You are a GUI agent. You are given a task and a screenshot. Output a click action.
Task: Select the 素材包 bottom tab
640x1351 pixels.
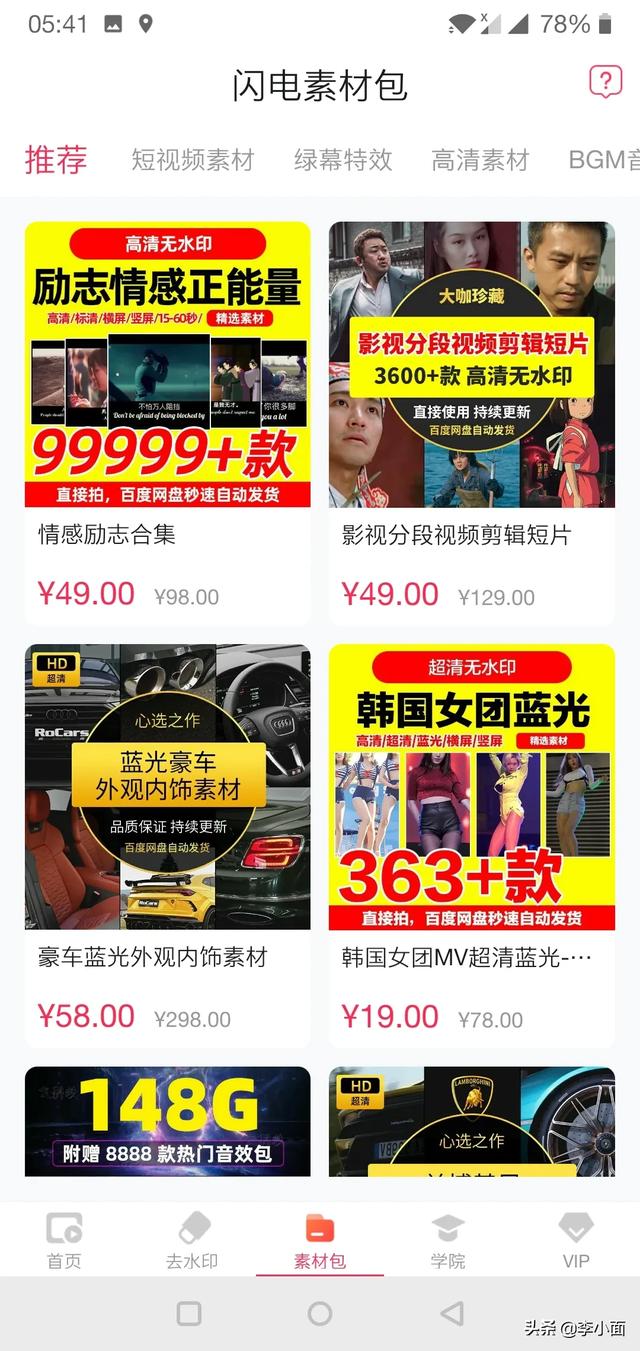pos(320,1240)
